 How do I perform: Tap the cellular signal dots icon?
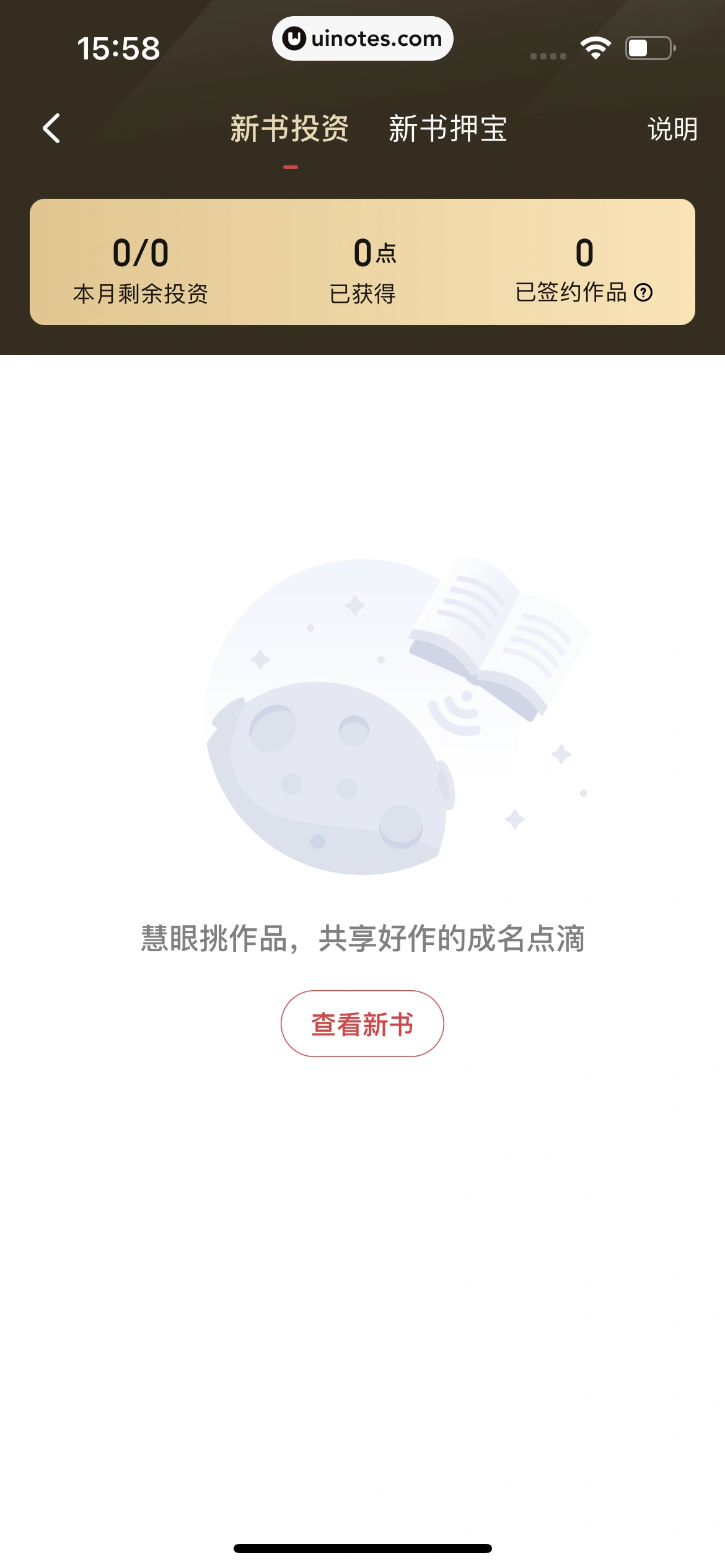[x=548, y=55]
